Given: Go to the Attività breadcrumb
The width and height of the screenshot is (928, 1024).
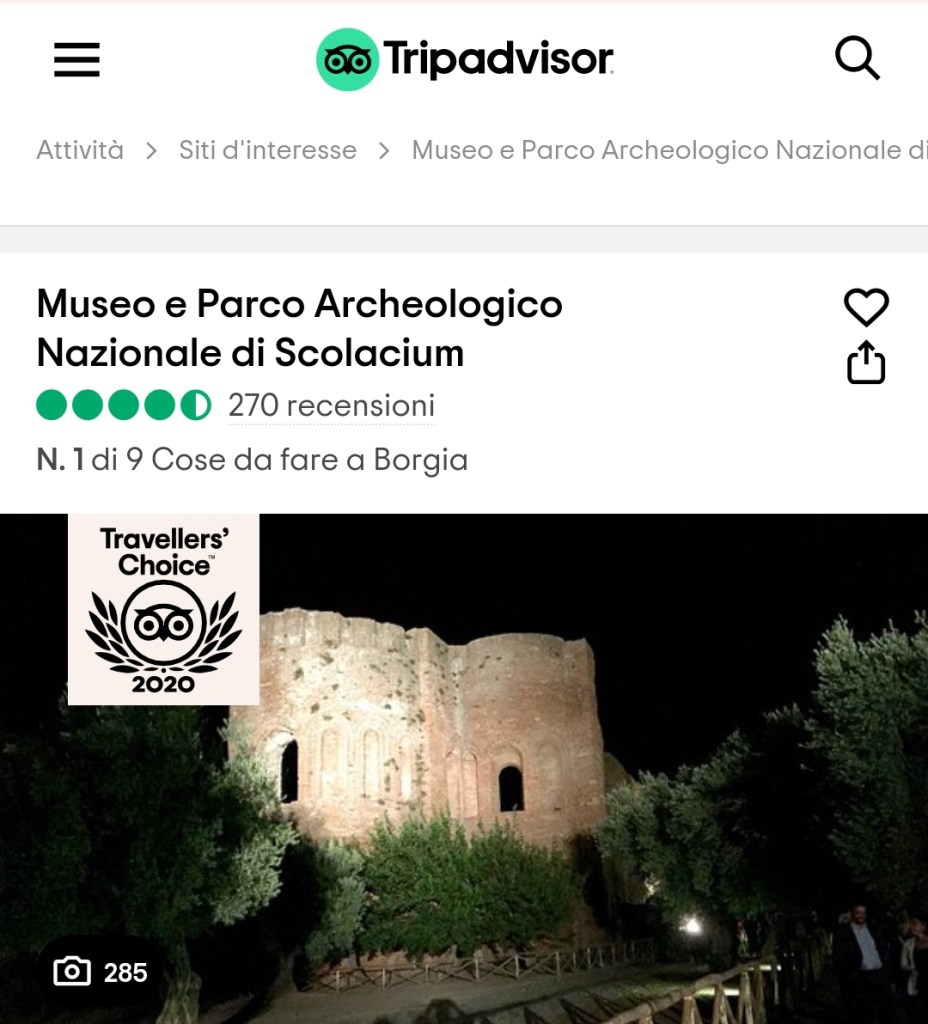Looking at the screenshot, I should [x=80, y=150].
